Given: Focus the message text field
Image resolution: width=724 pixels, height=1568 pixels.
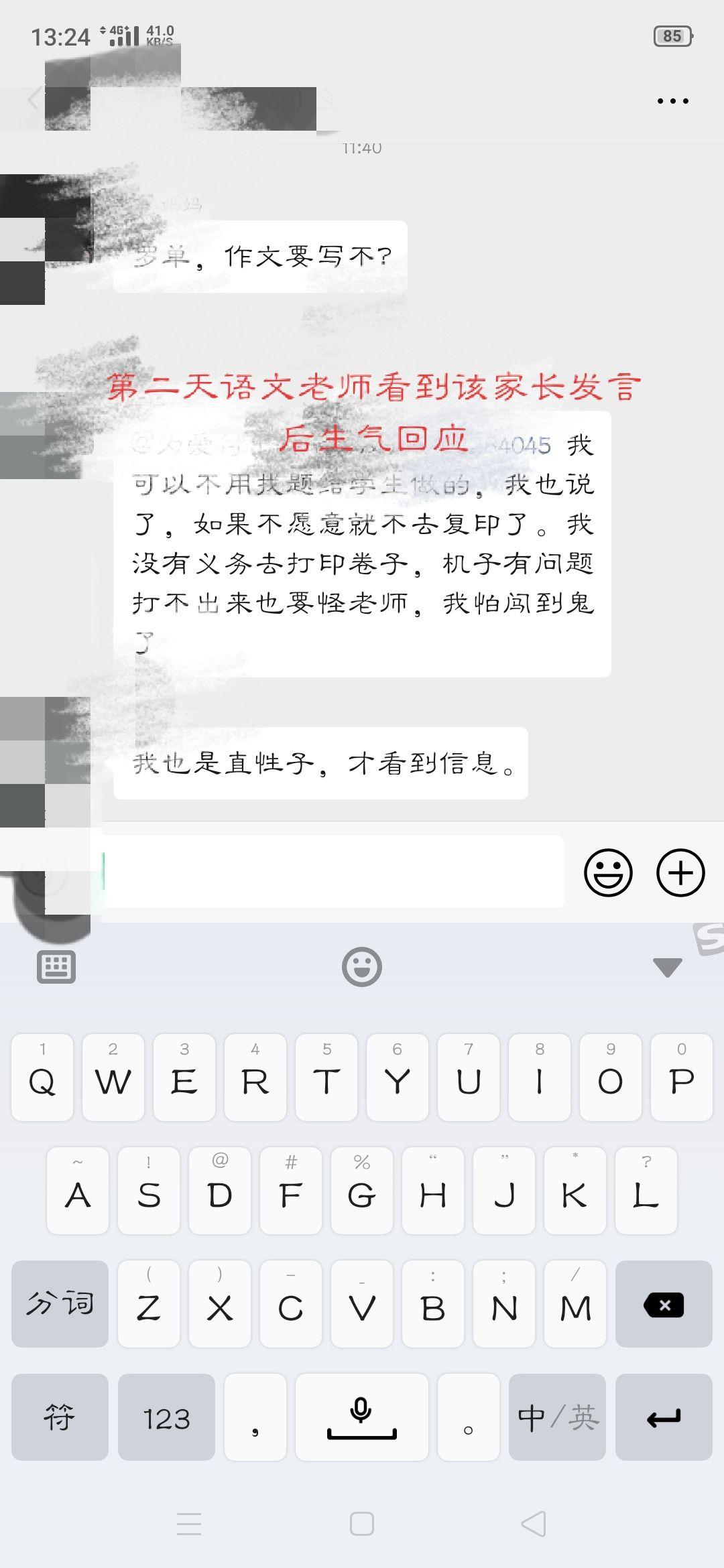Looking at the screenshot, I should click(332, 872).
